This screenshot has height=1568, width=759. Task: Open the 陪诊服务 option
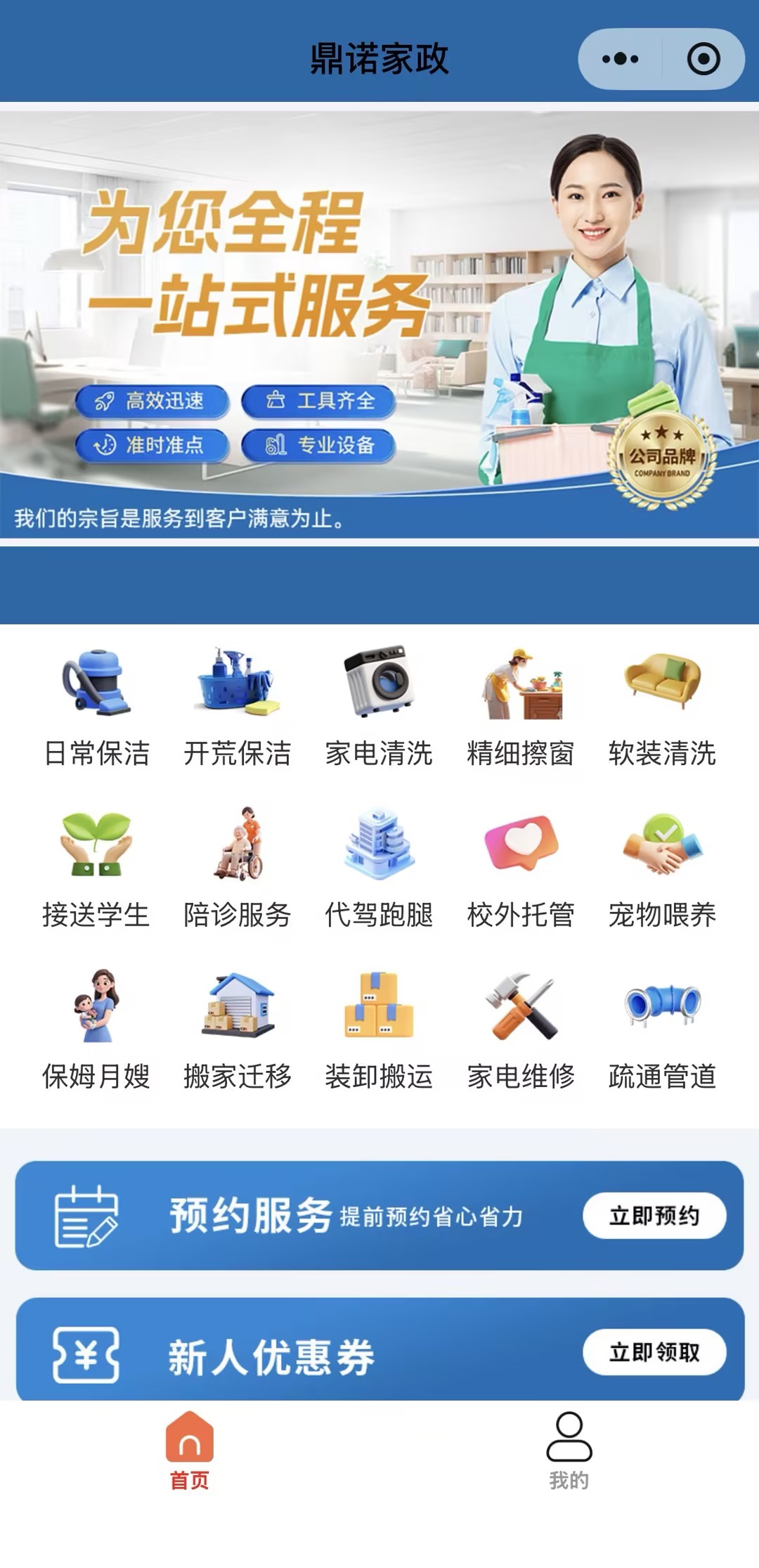coord(238,868)
